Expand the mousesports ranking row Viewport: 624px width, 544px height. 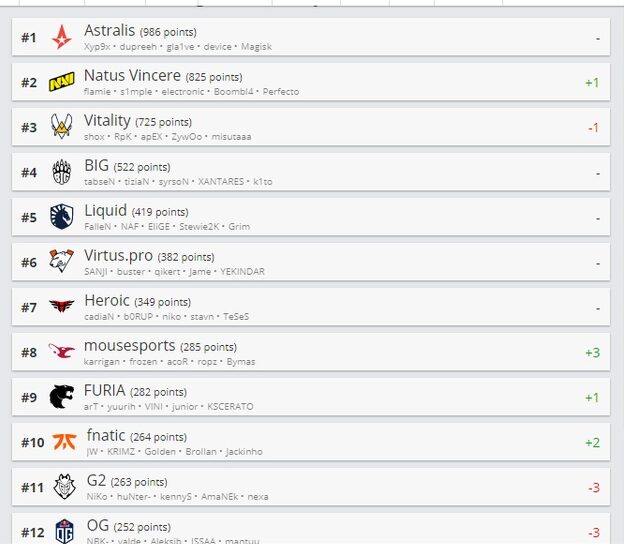(x=312, y=352)
